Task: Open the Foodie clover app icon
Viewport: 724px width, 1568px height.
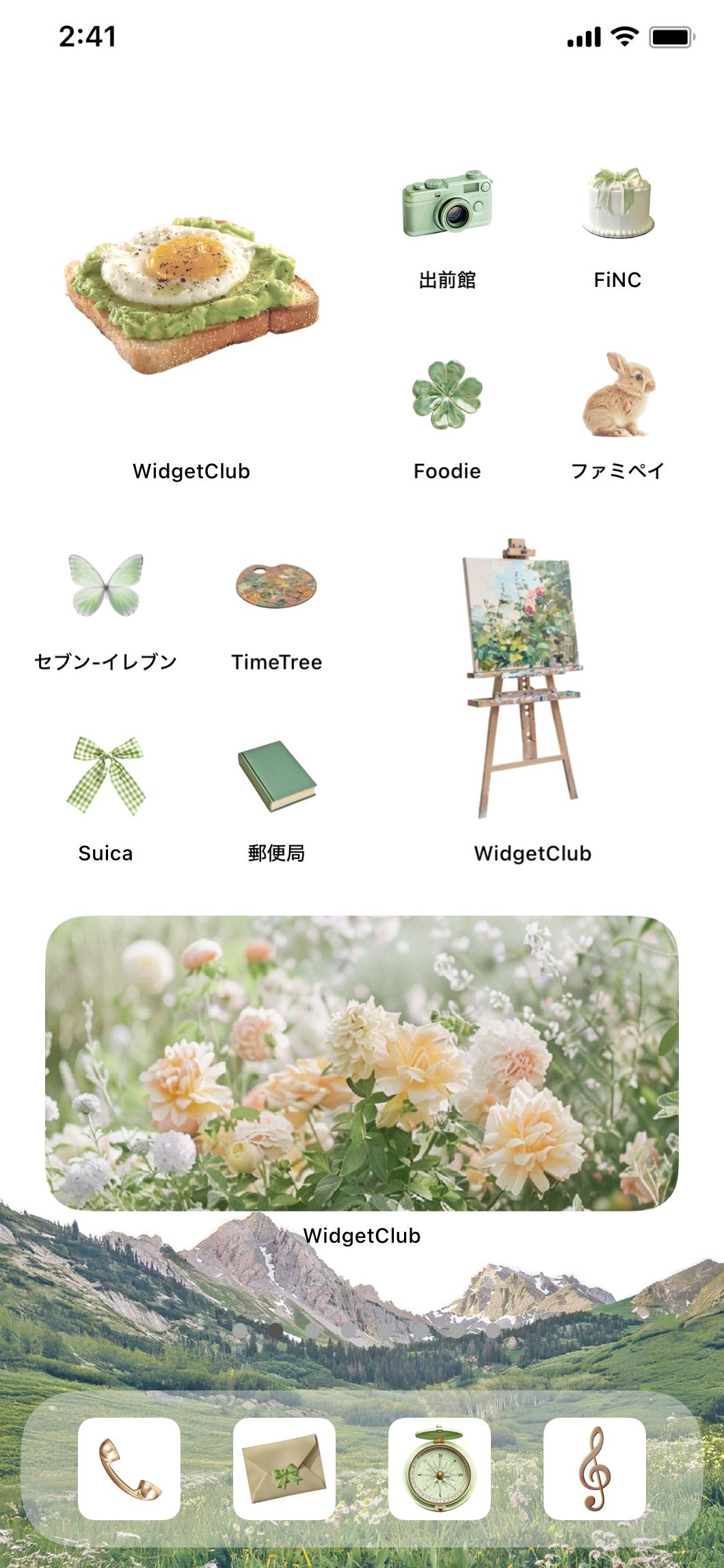Action: point(447,395)
